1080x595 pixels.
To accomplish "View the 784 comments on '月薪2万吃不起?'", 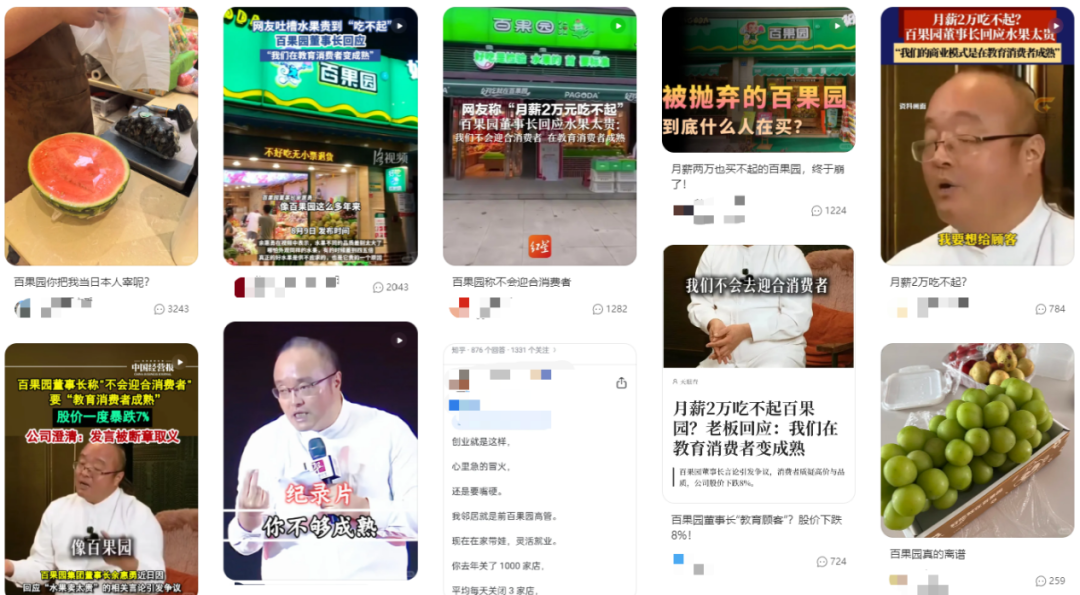I will tap(1050, 309).
